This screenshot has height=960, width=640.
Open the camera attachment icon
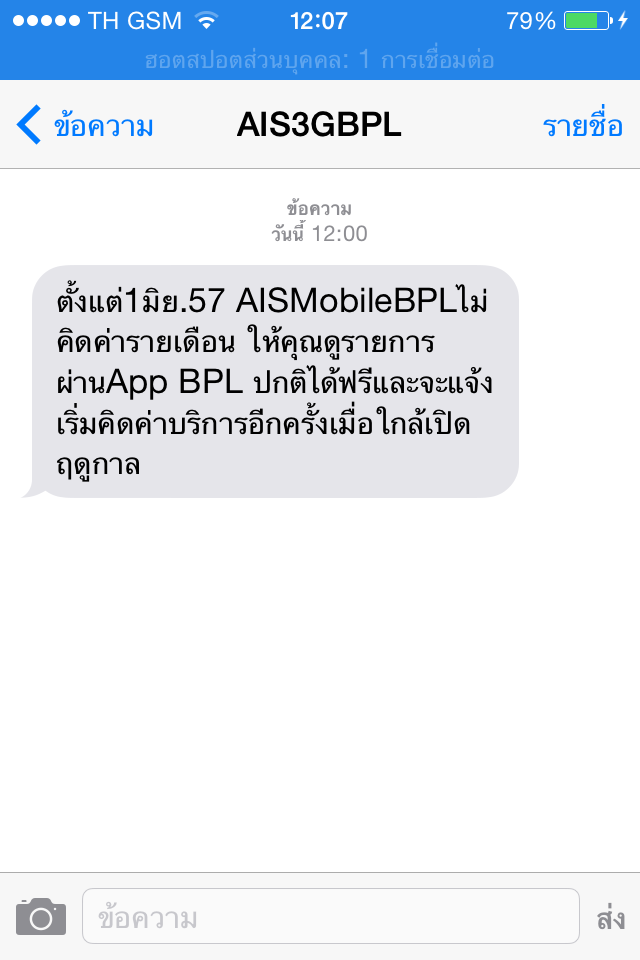41,917
